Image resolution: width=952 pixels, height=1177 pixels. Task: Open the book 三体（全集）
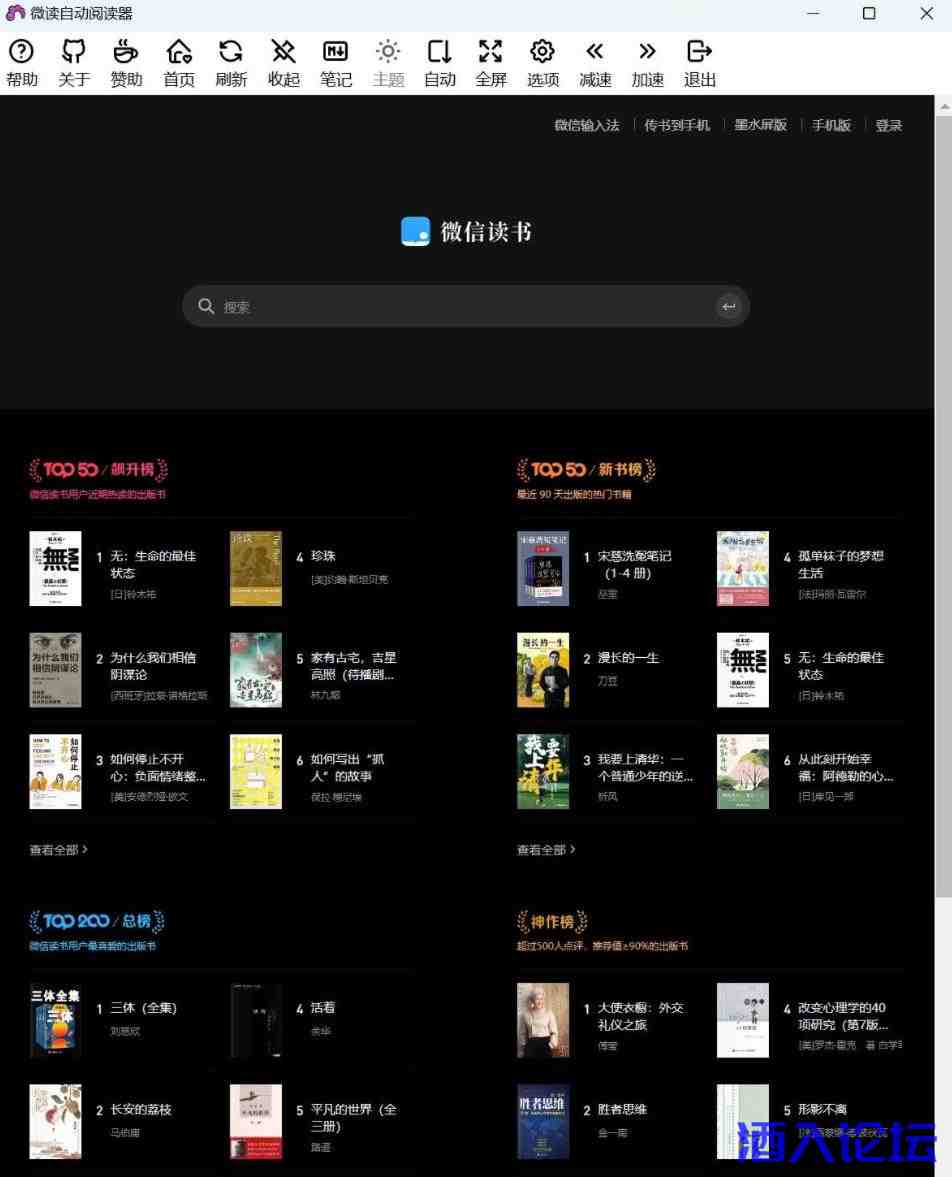[143, 1008]
